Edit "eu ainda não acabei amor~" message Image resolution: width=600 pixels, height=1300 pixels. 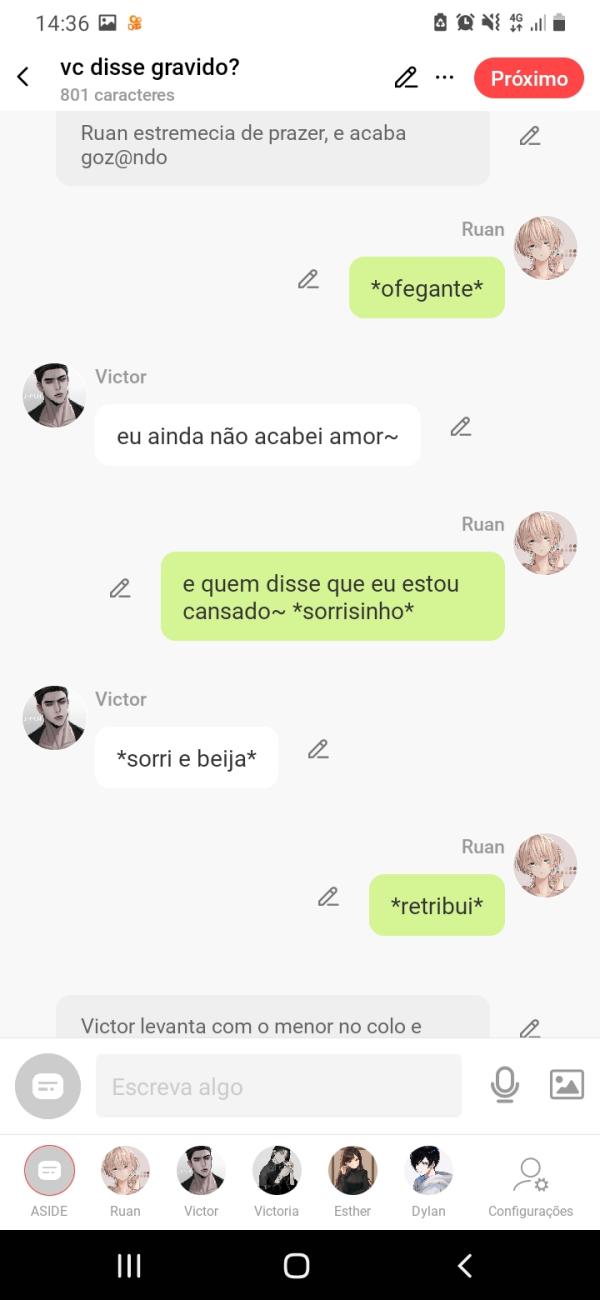460,427
